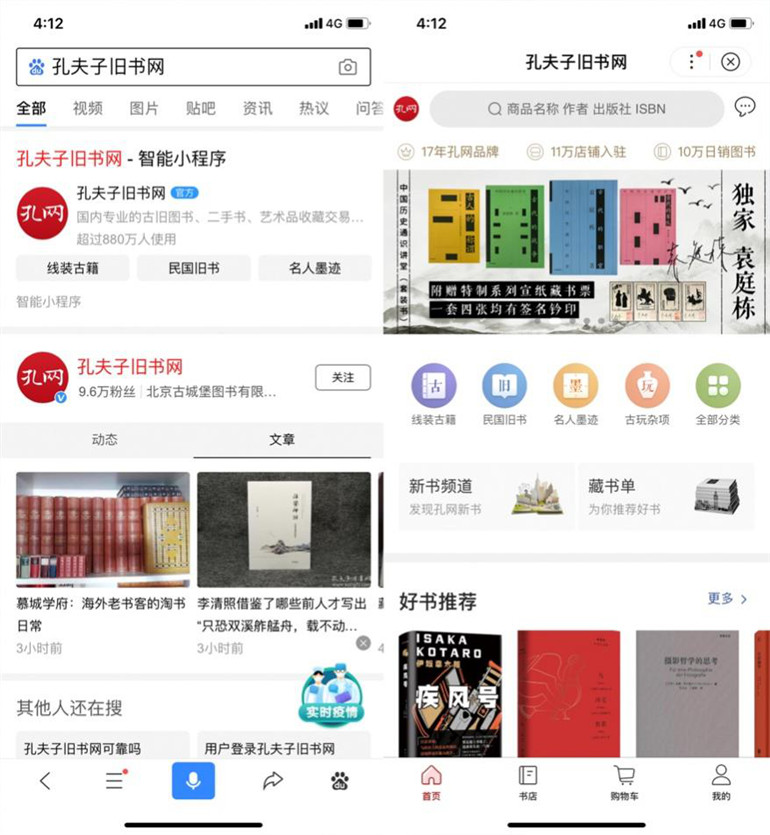Close the mini program with the X icon
The image size is (770, 835).
(731, 62)
